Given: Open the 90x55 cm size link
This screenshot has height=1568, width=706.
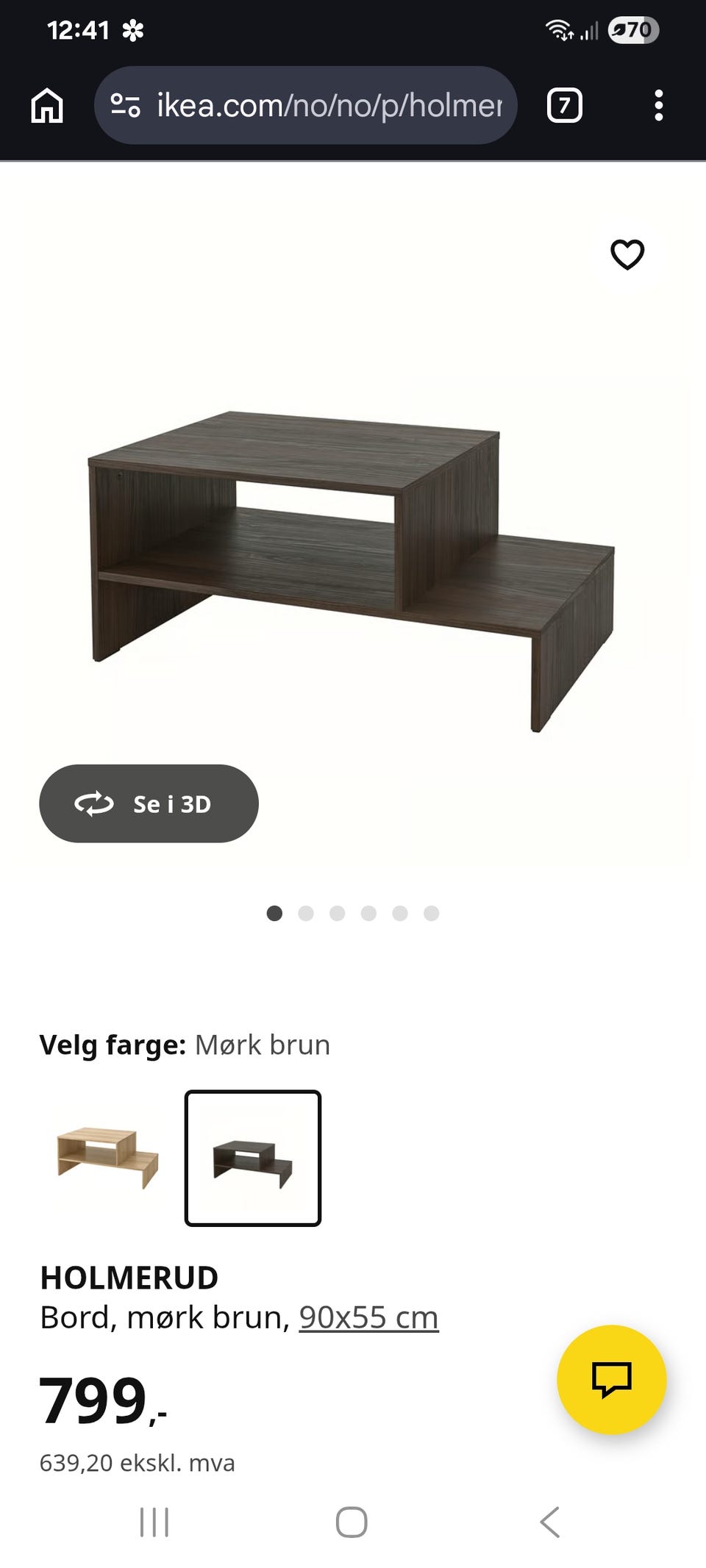Looking at the screenshot, I should point(368,1317).
